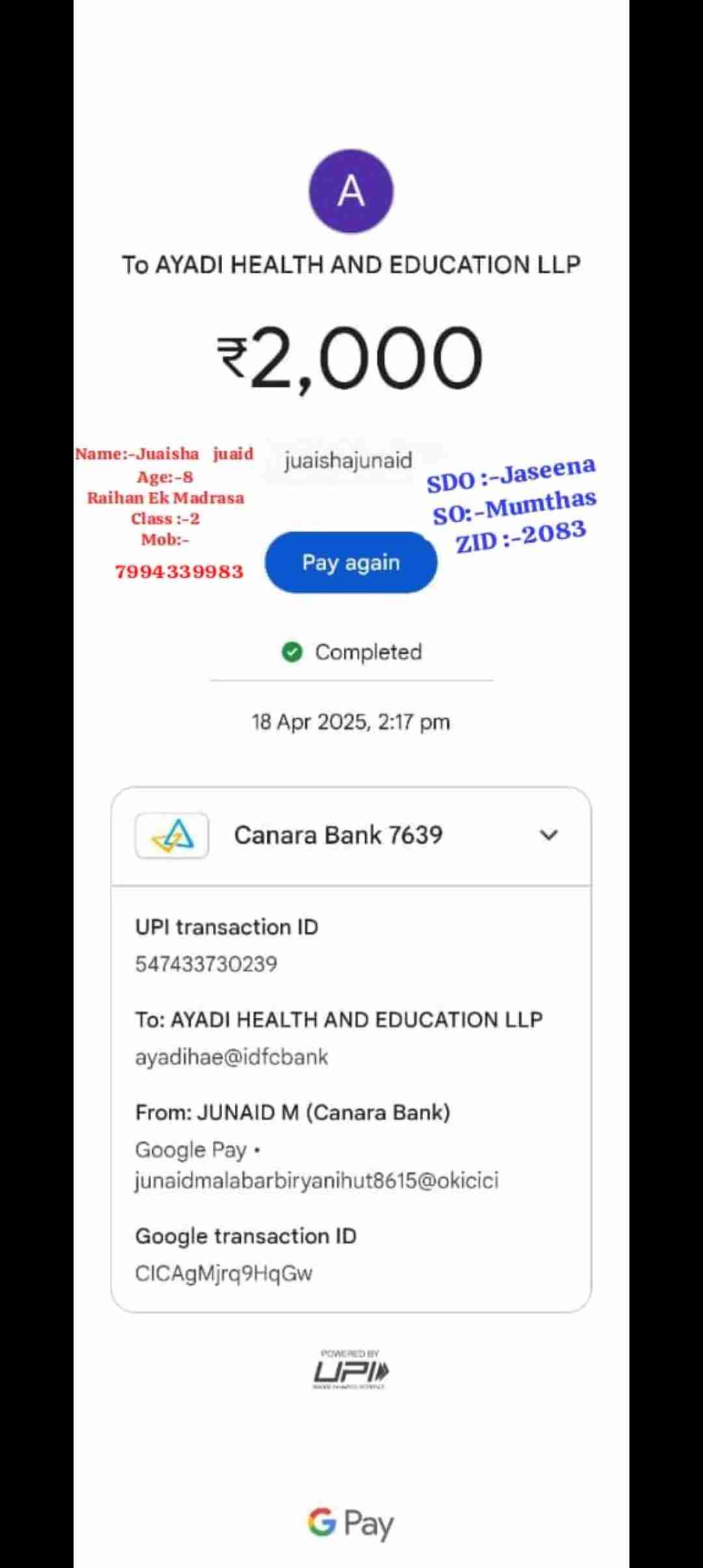
Task: Tap the Pay again button
Action: pyautogui.click(x=351, y=563)
